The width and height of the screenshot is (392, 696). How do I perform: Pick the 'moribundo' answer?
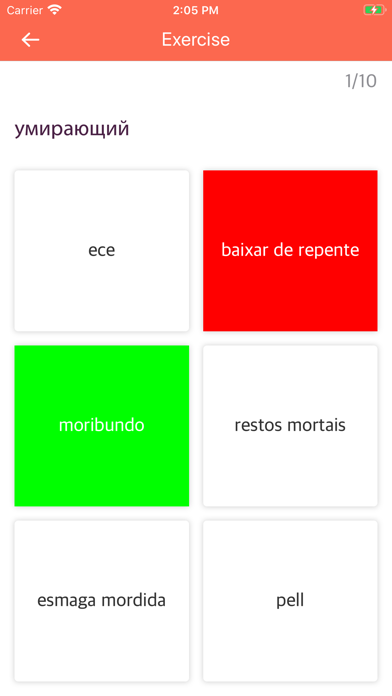click(x=102, y=426)
